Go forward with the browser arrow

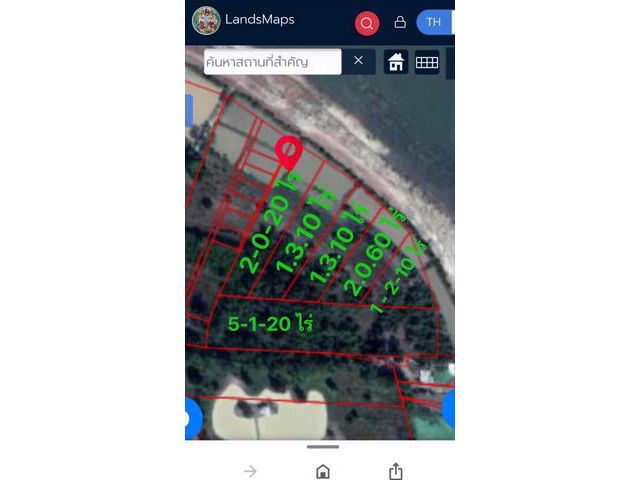point(250,471)
